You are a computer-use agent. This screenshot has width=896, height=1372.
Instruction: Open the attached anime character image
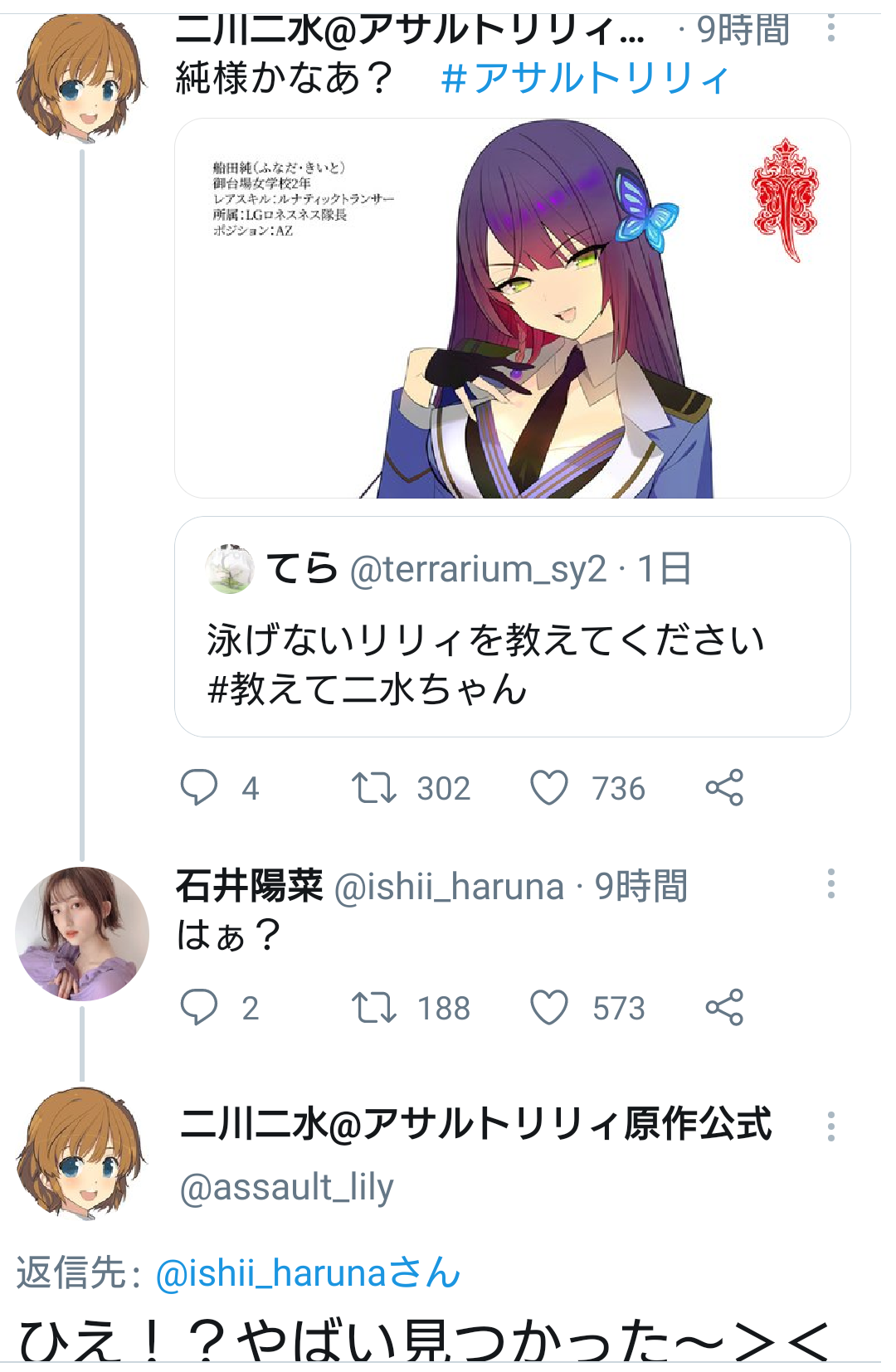pos(512,308)
